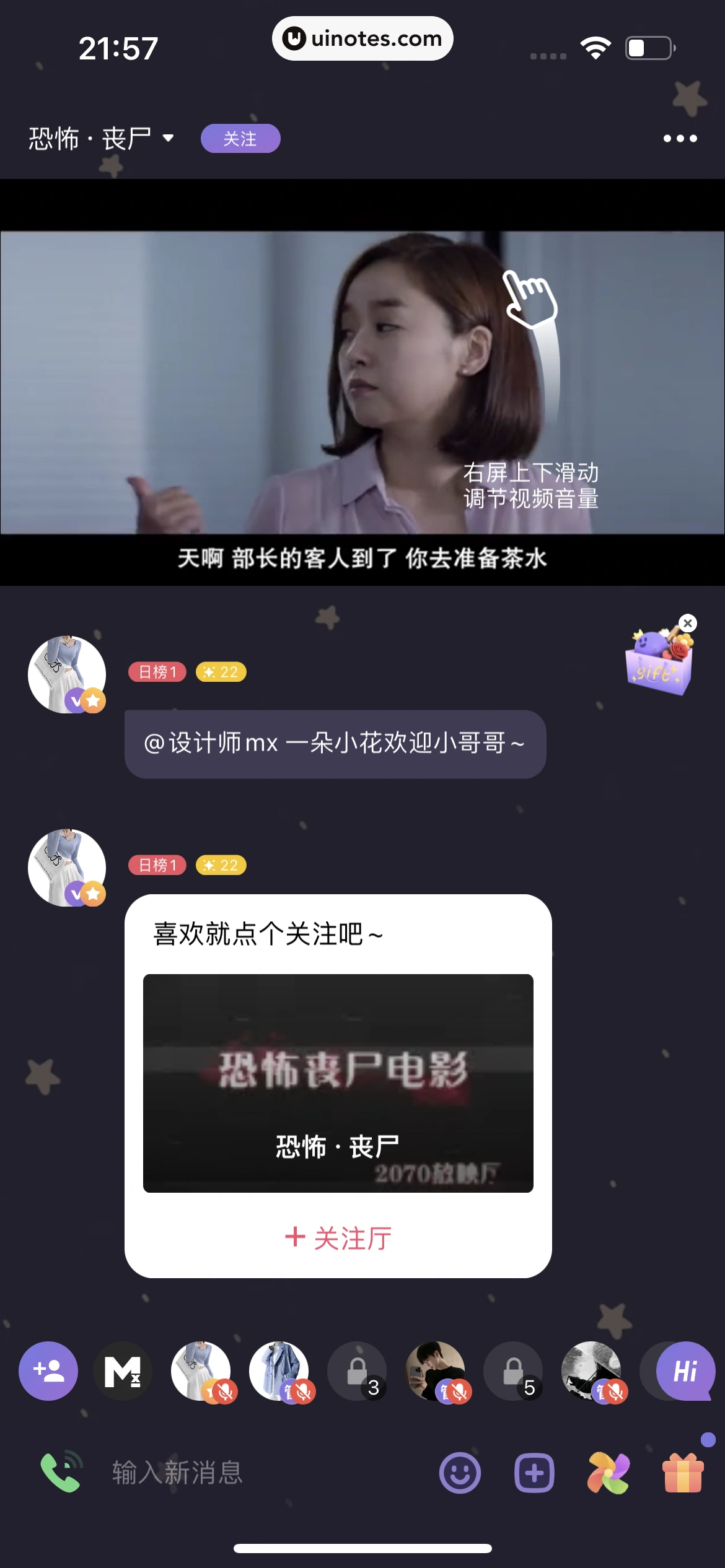Open the emoji picker
725x1568 pixels.
[460, 1472]
